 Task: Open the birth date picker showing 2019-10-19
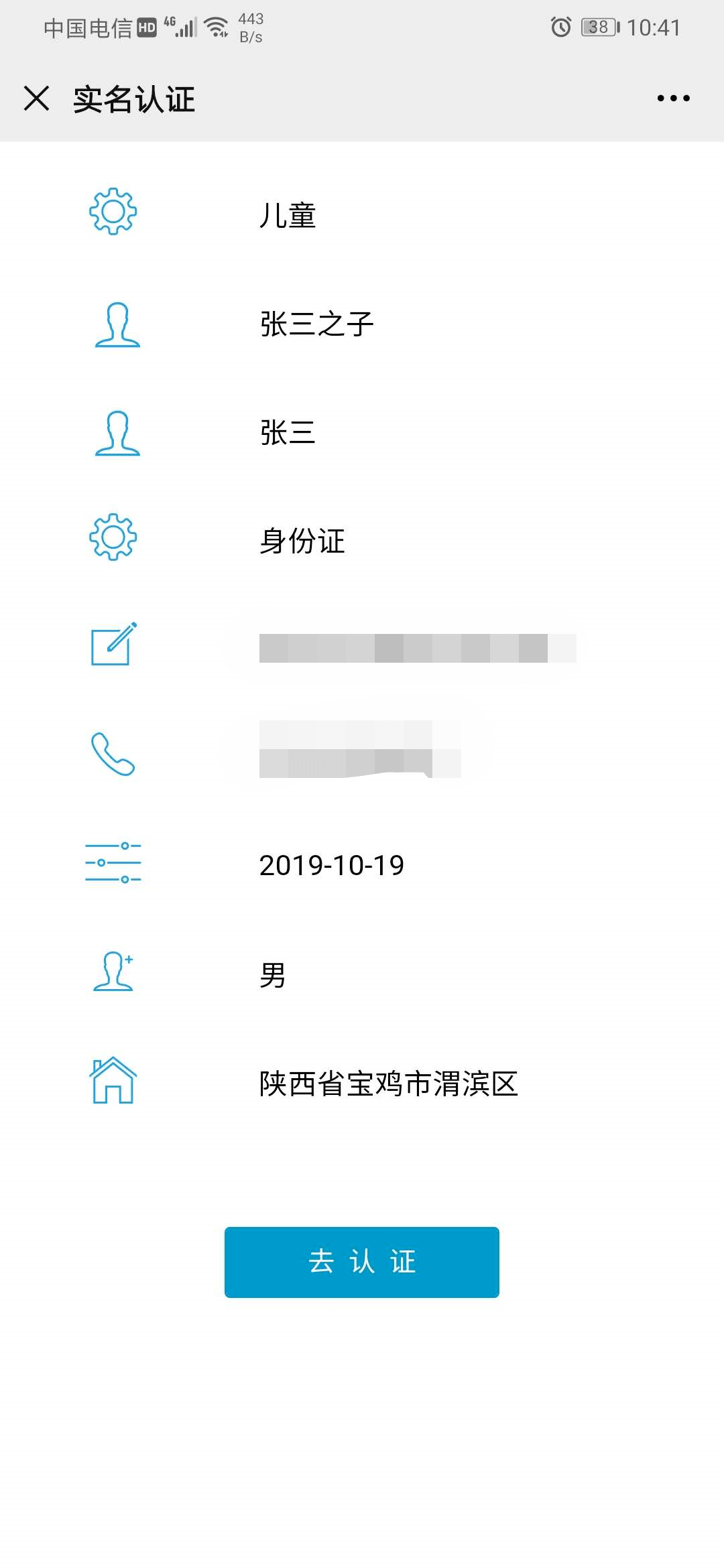pyautogui.click(x=332, y=864)
